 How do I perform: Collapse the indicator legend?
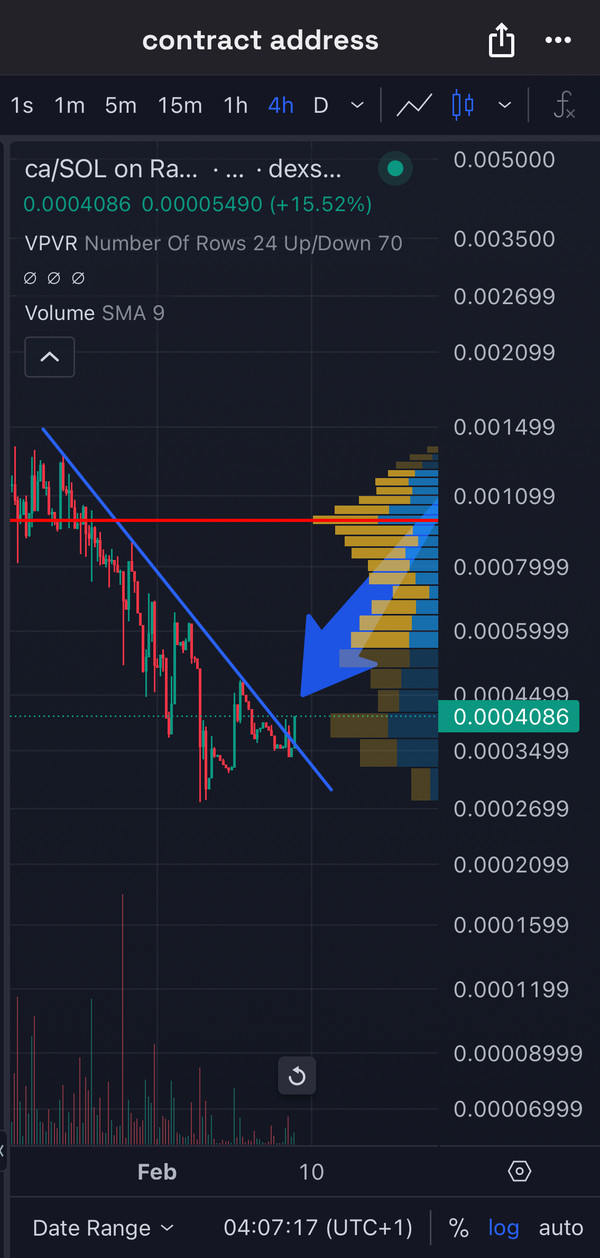49,357
